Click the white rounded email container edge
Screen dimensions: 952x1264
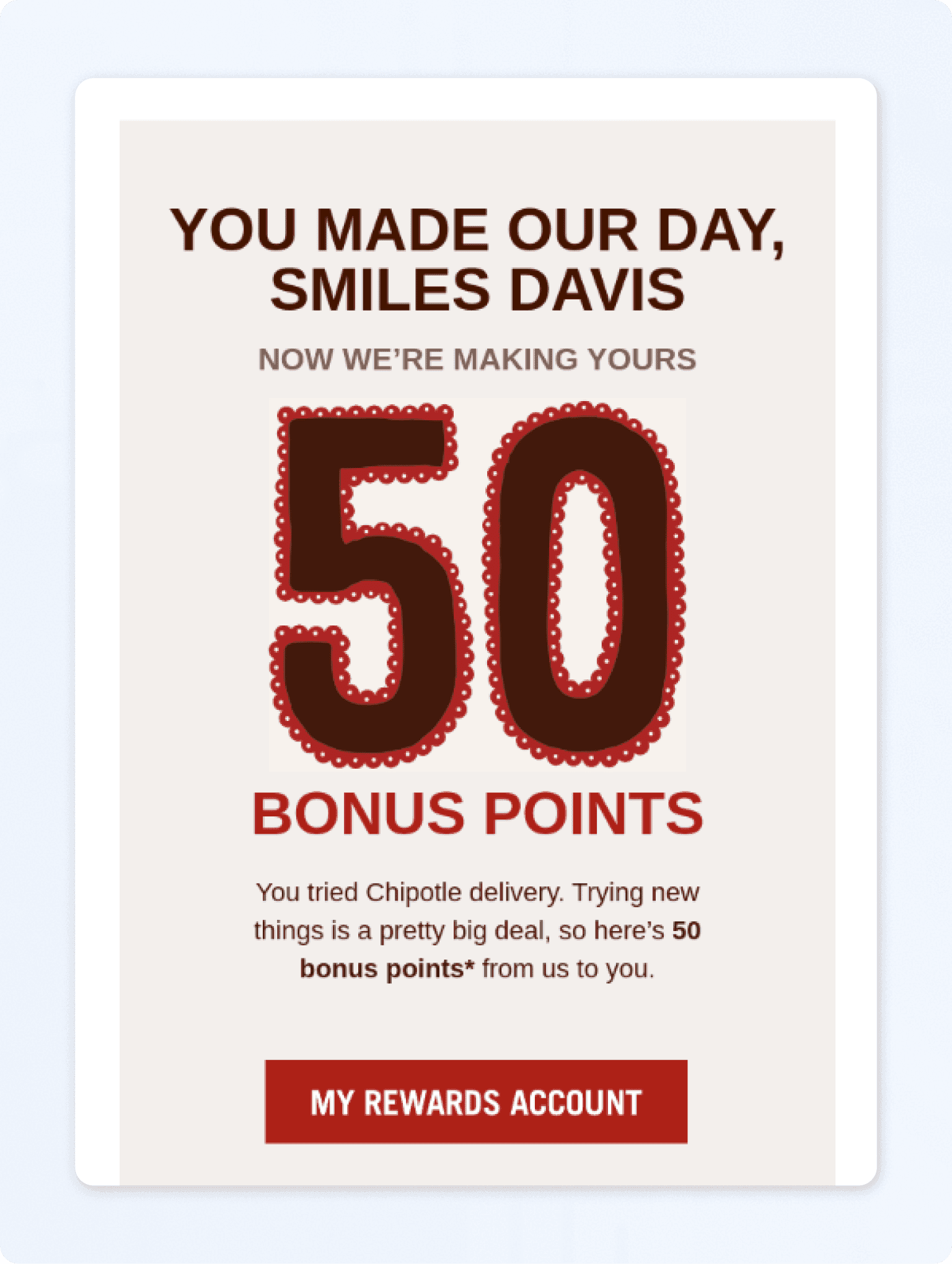[x=96, y=620]
